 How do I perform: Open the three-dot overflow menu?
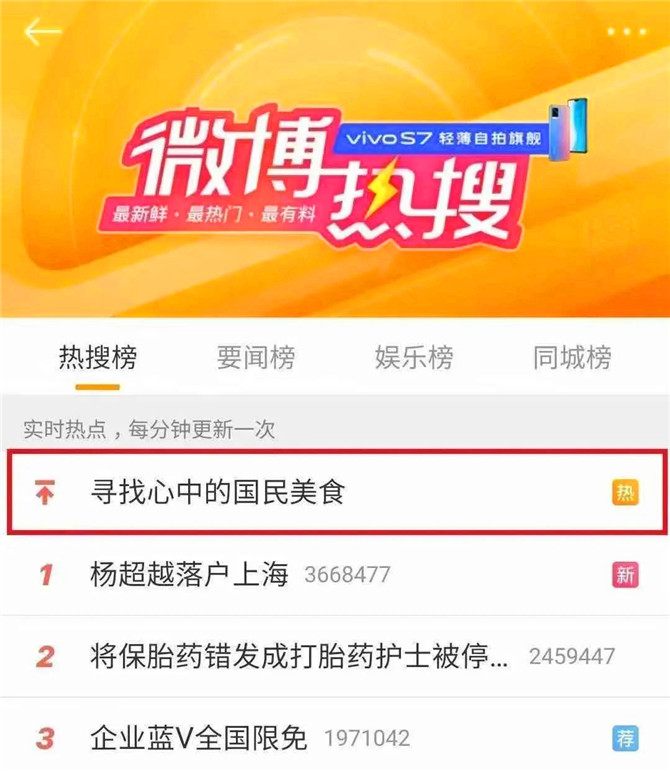point(627,32)
